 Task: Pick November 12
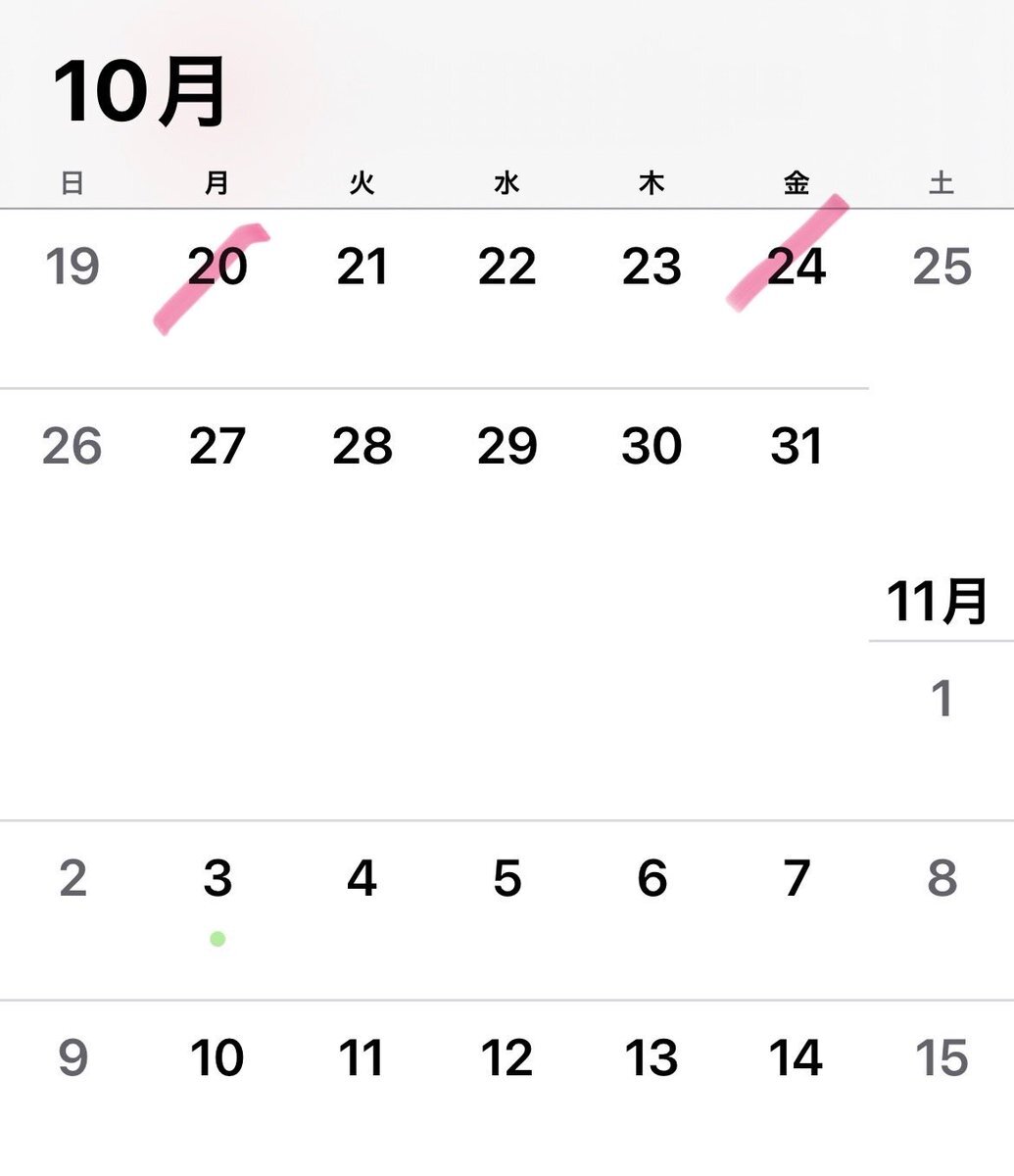click(507, 1058)
